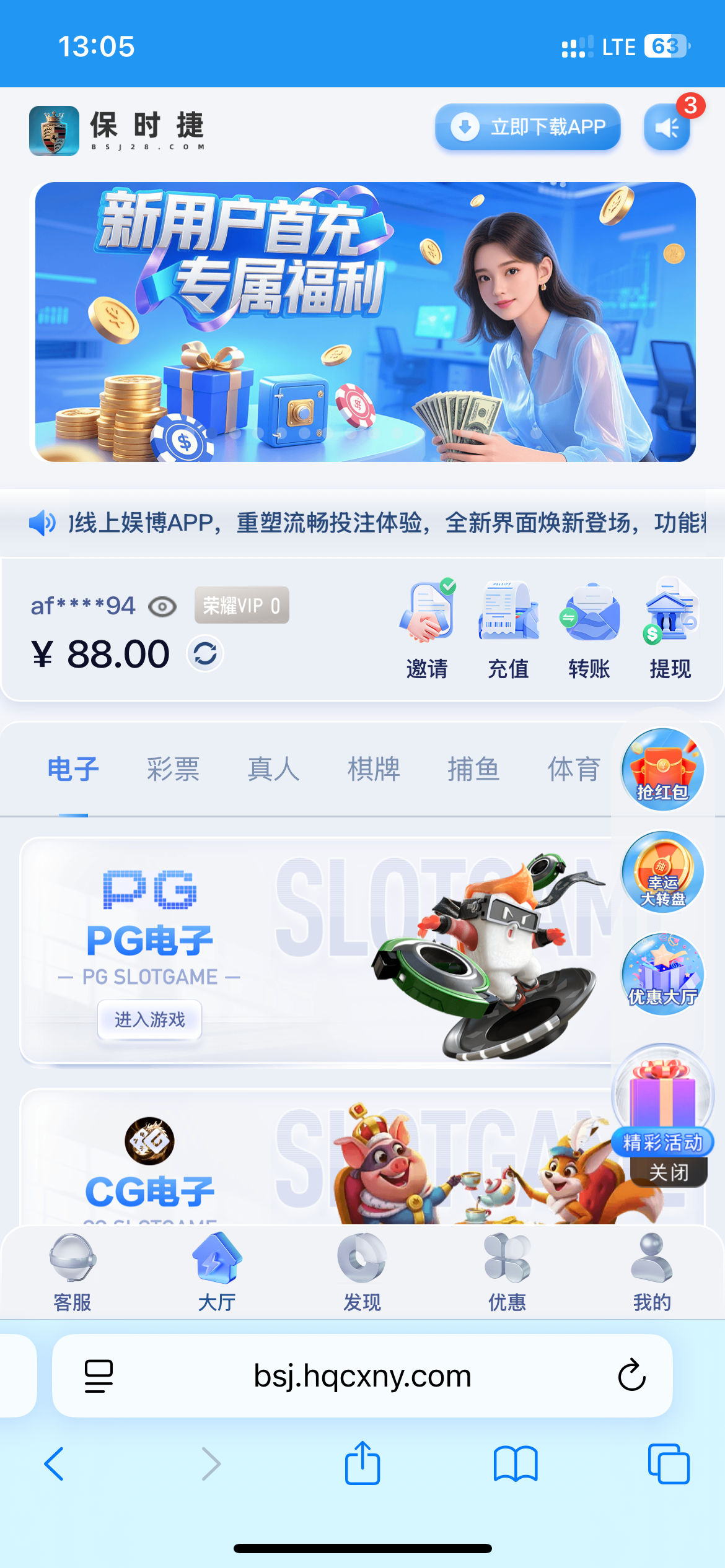Open the 充值 deposit shortcut

508,629
